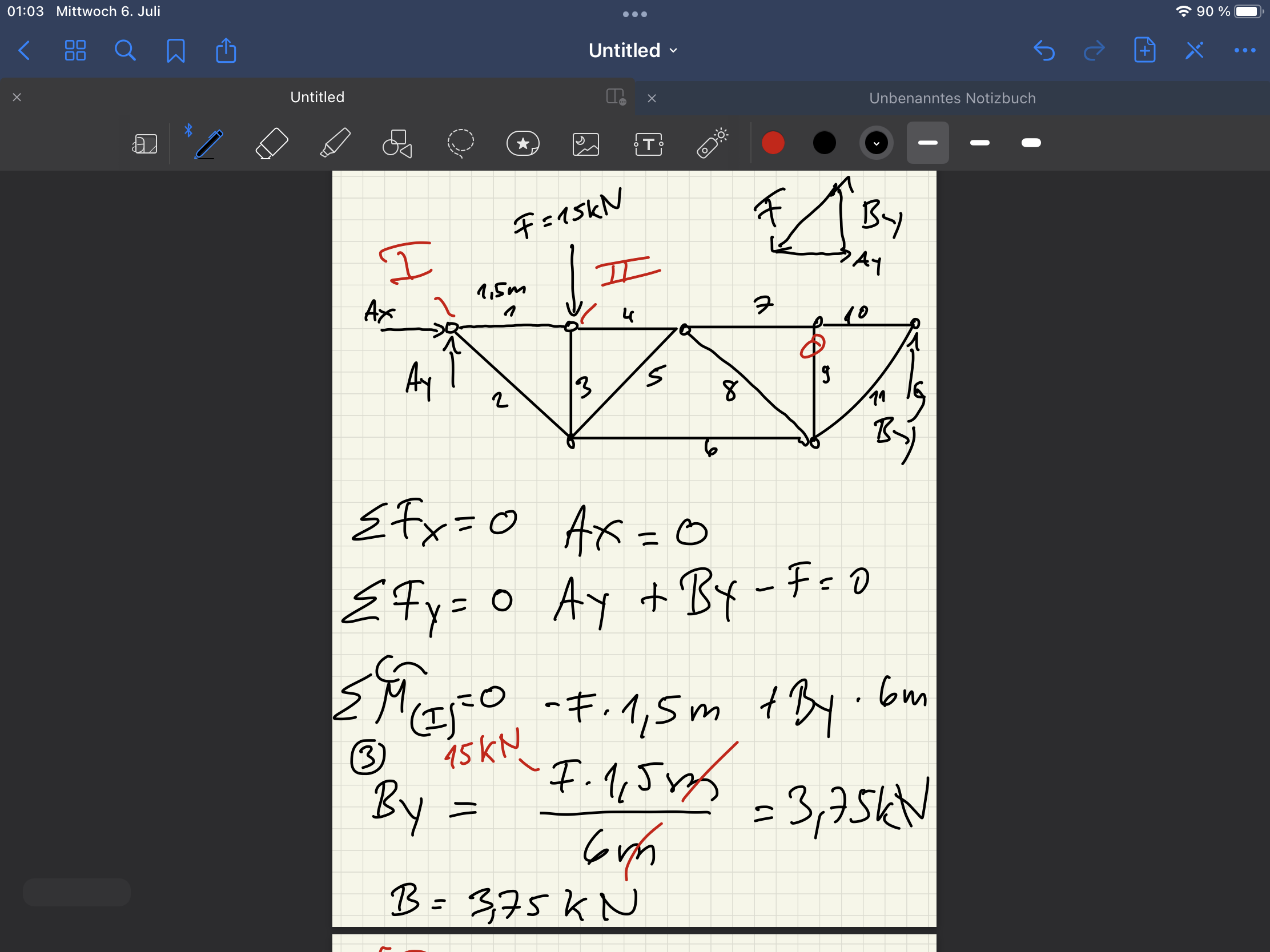Close the Untitled tab
This screenshot has width=1270, height=952.
pos(17,97)
